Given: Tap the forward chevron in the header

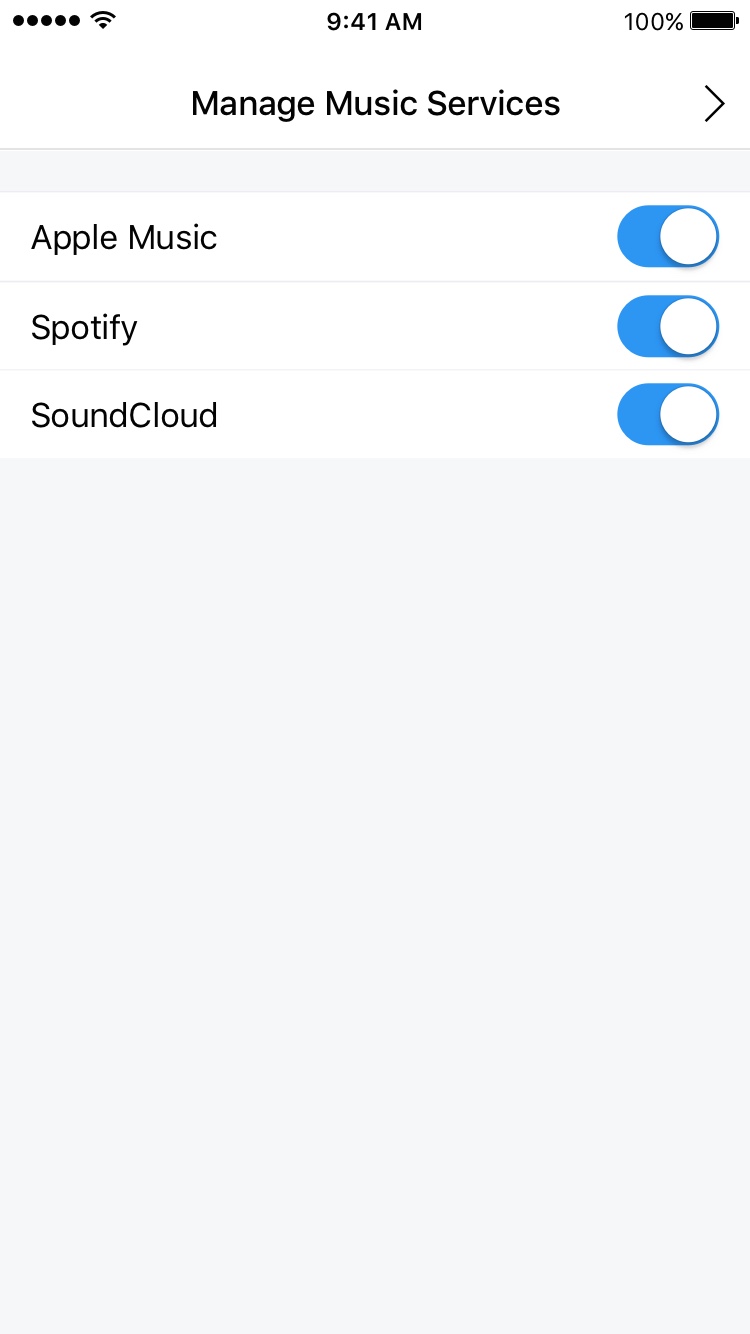Looking at the screenshot, I should point(714,104).
